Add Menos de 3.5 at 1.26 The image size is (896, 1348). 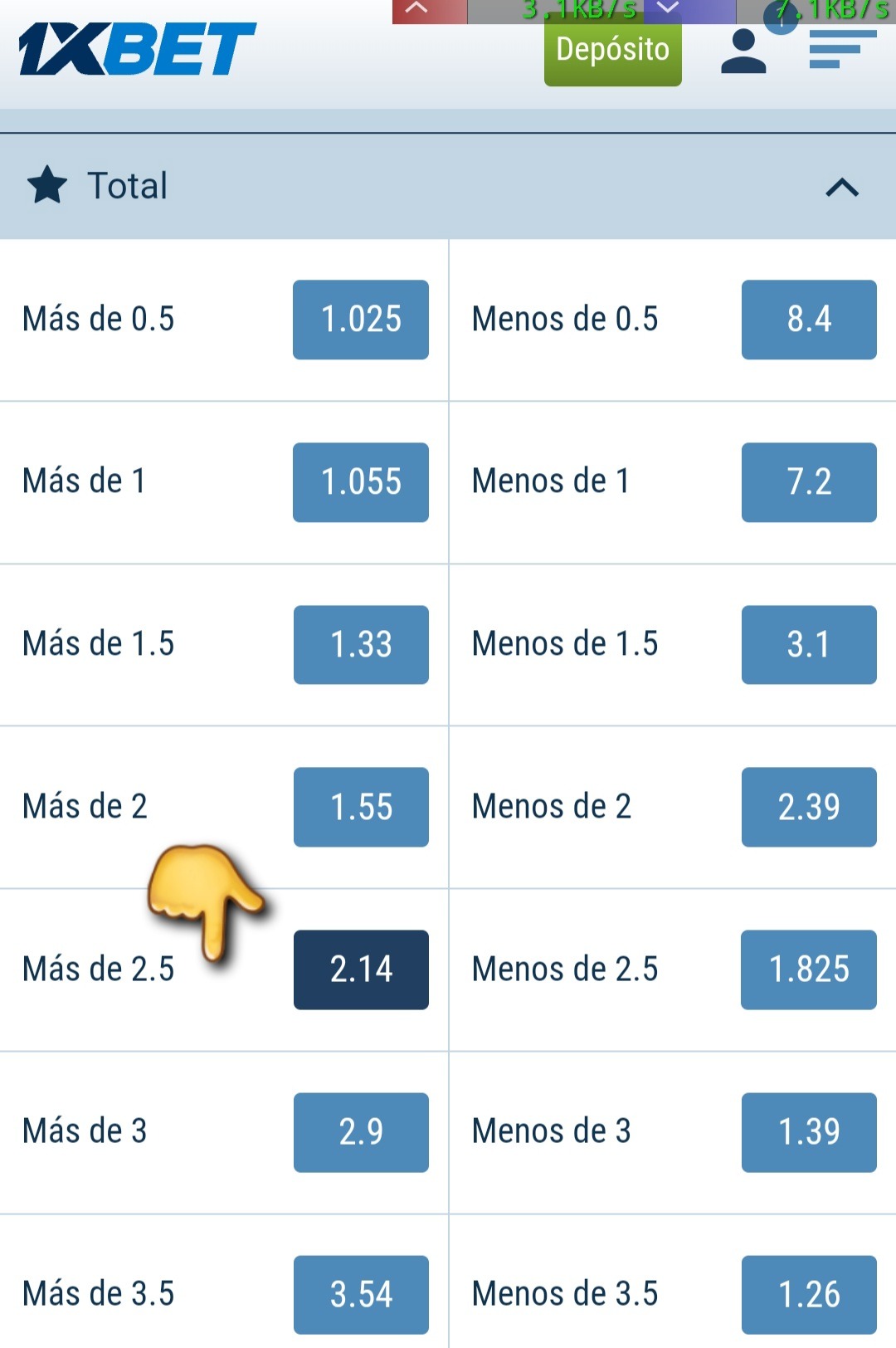(x=809, y=1294)
